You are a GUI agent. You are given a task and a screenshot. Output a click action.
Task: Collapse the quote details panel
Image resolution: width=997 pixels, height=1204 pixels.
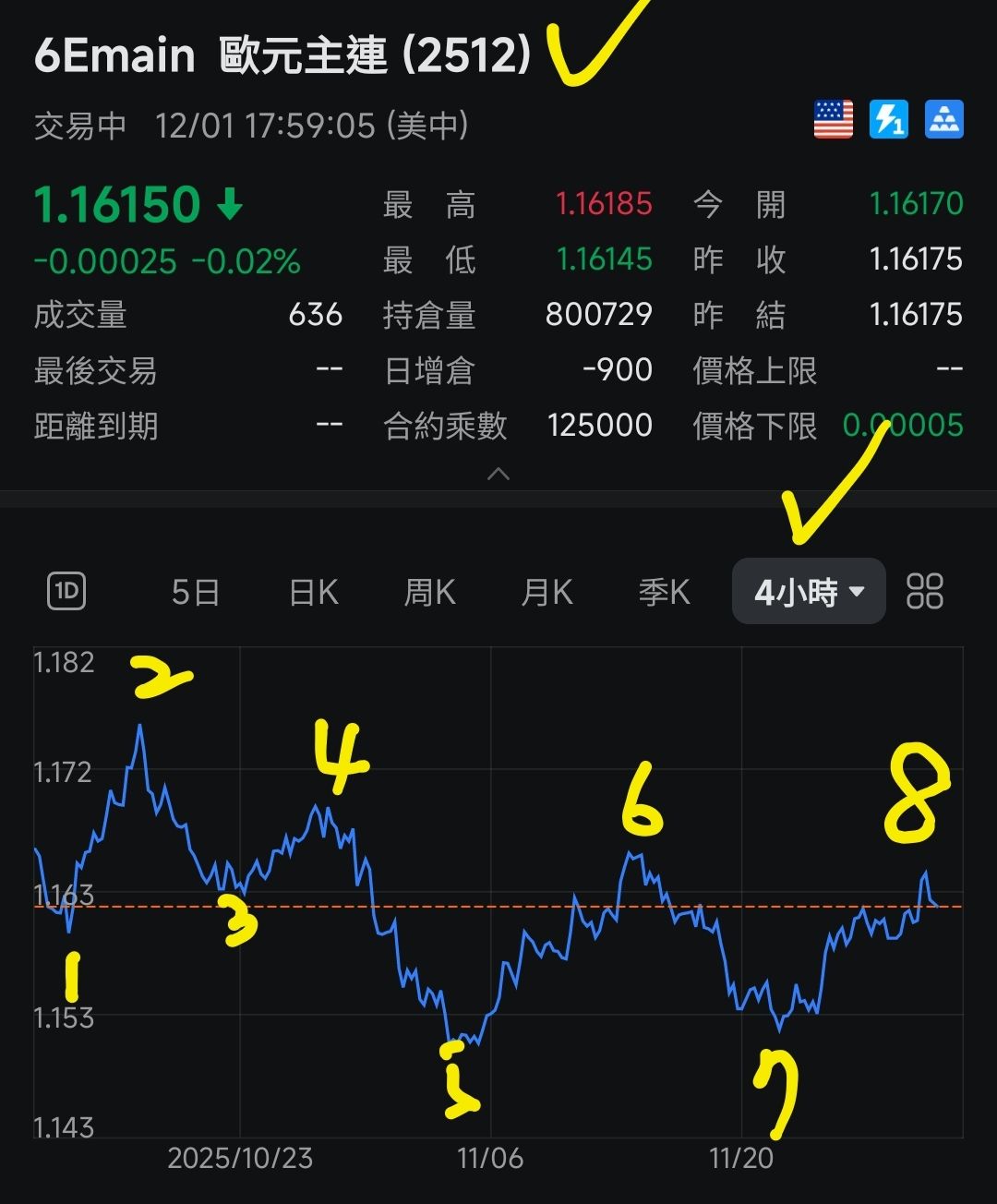click(x=498, y=474)
